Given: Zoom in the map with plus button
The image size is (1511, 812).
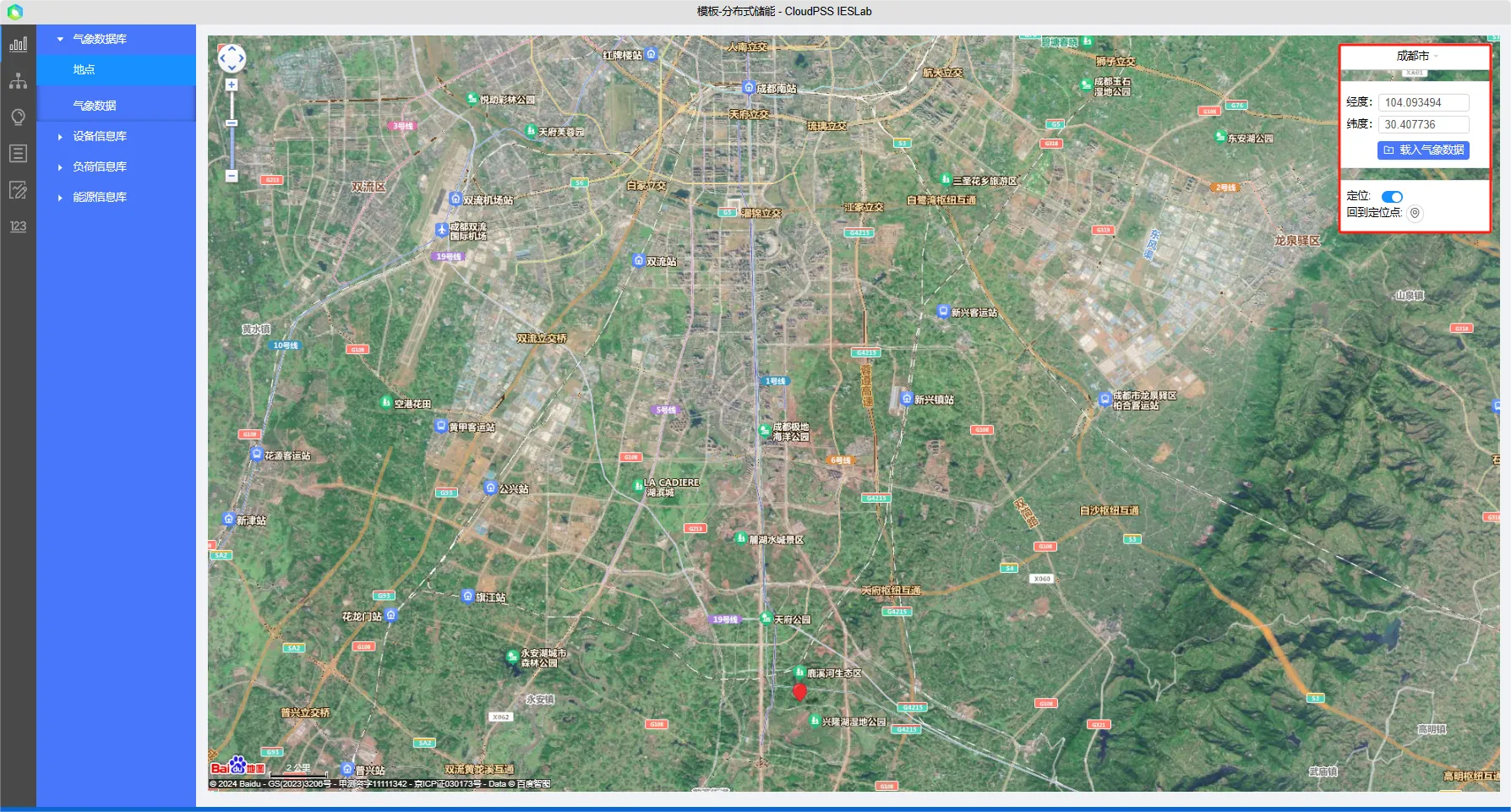Looking at the screenshot, I should pyautogui.click(x=232, y=84).
